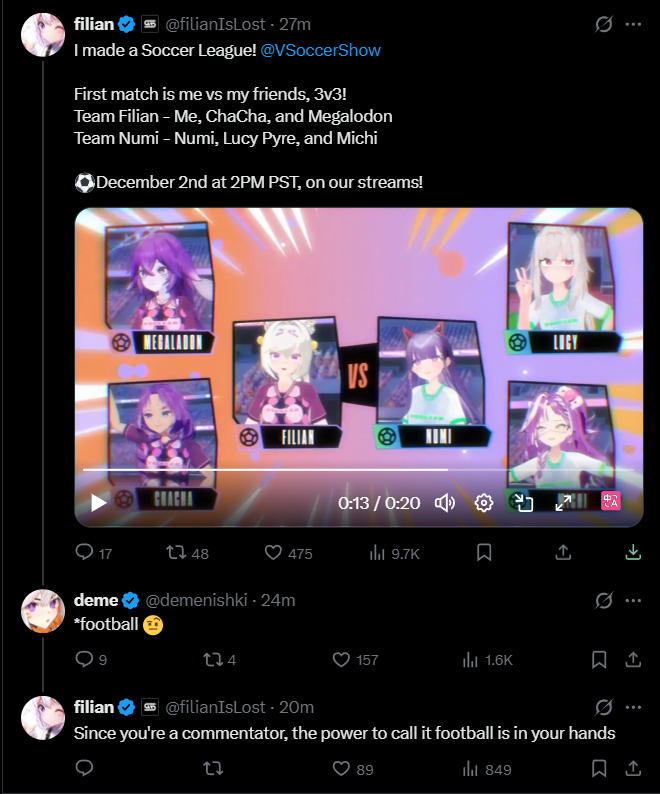
Task: Mute the video volume
Action: [445, 503]
